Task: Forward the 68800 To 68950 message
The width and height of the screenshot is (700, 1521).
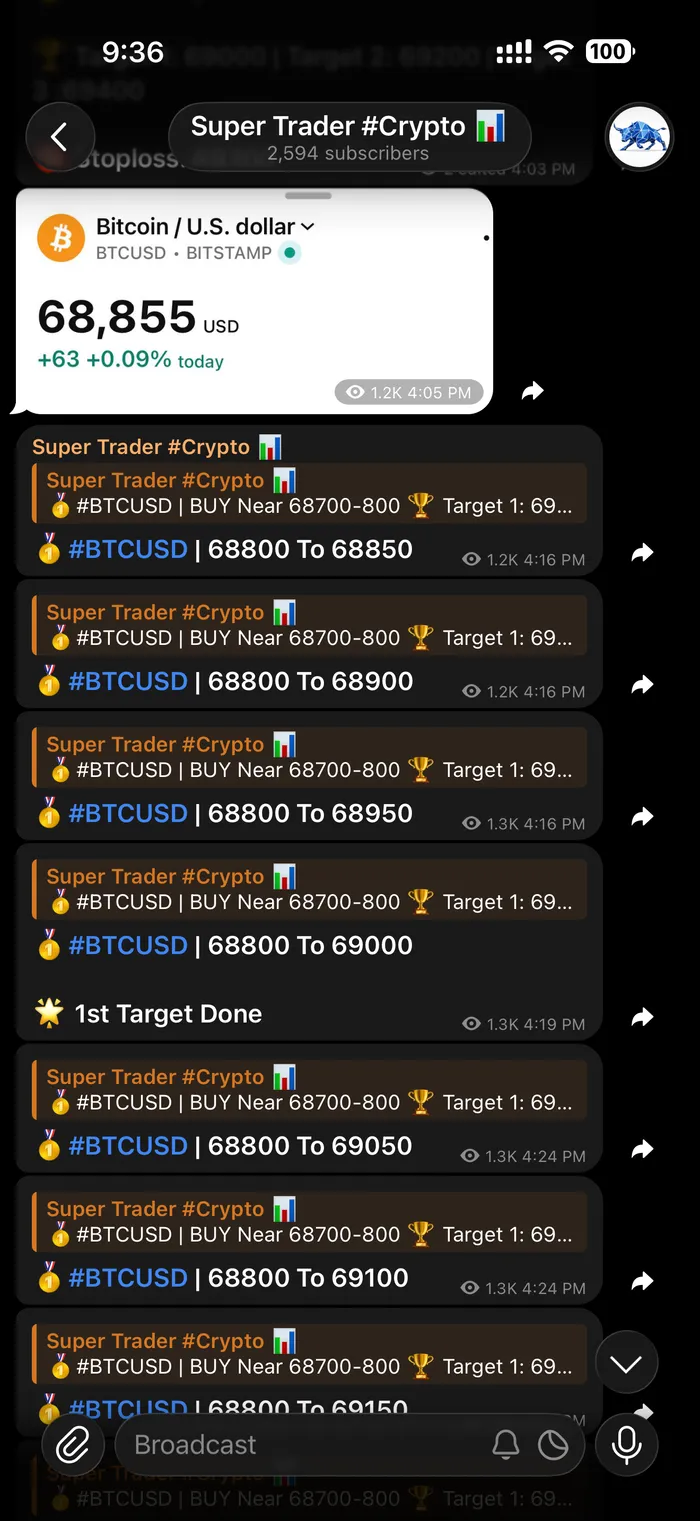Action: point(642,817)
